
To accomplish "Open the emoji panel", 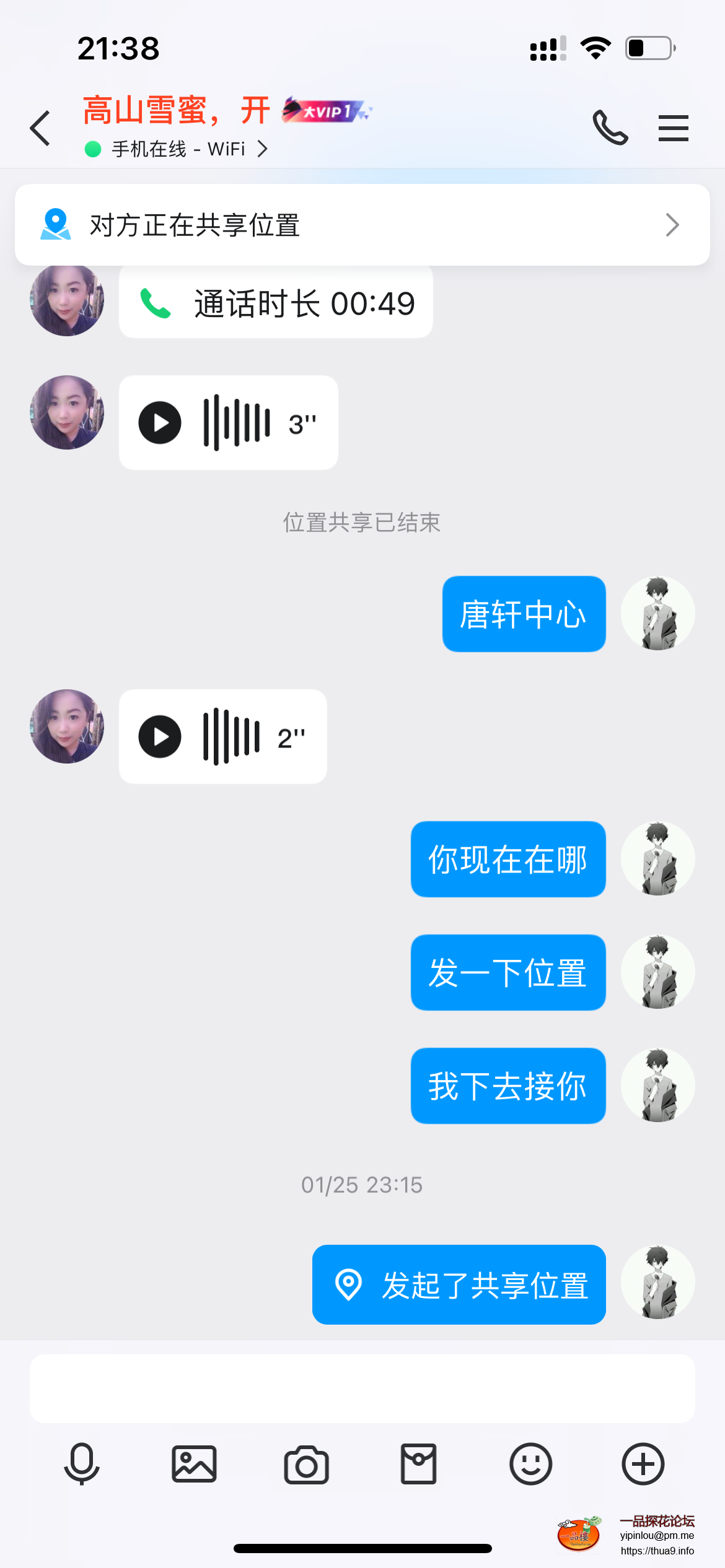I will tap(530, 1465).
